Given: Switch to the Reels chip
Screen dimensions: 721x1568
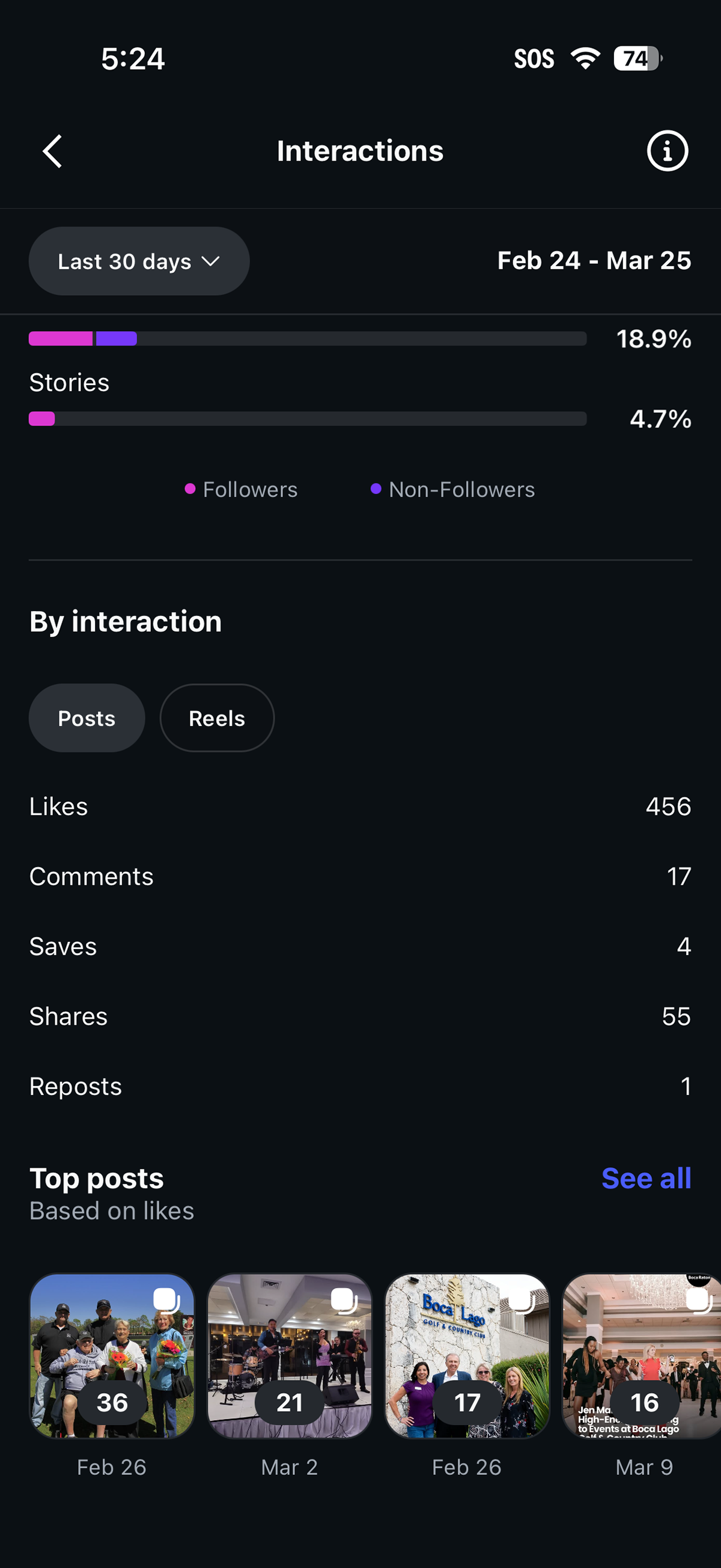Looking at the screenshot, I should pos(217,718).
